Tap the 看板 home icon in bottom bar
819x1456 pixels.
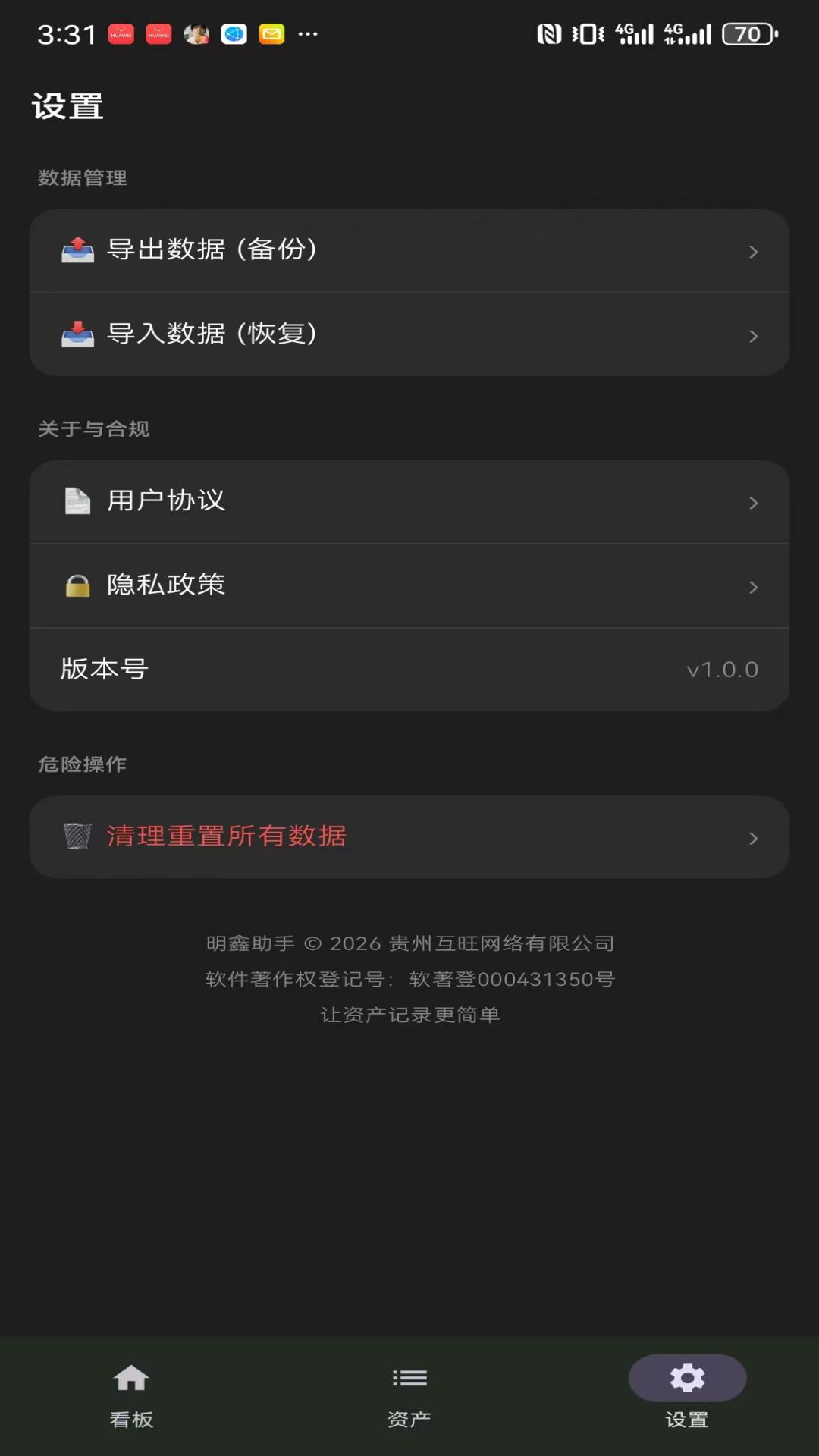click(x=131, y=1378)
